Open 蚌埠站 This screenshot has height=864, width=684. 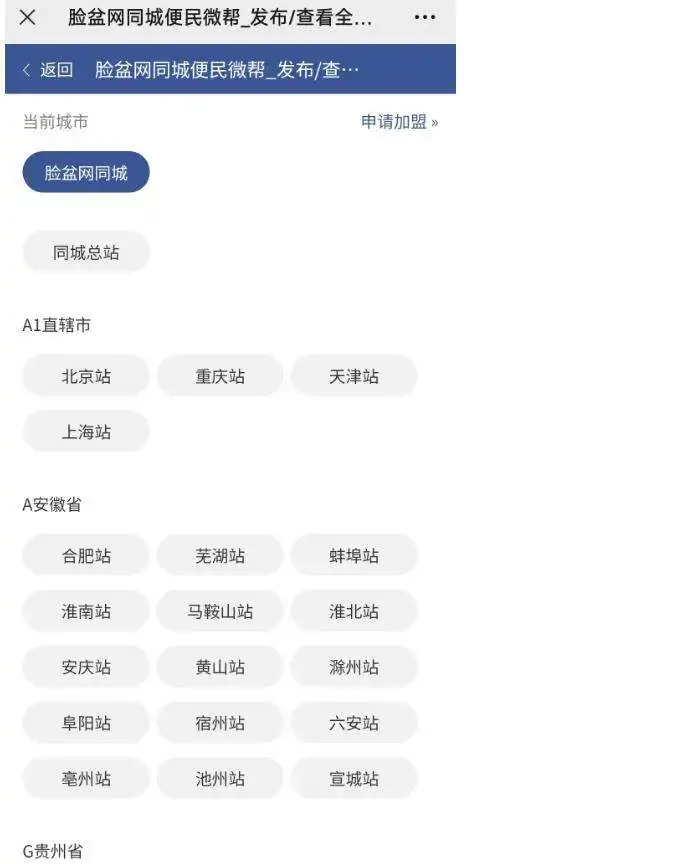pyautogui.click(x=354, y=556)
